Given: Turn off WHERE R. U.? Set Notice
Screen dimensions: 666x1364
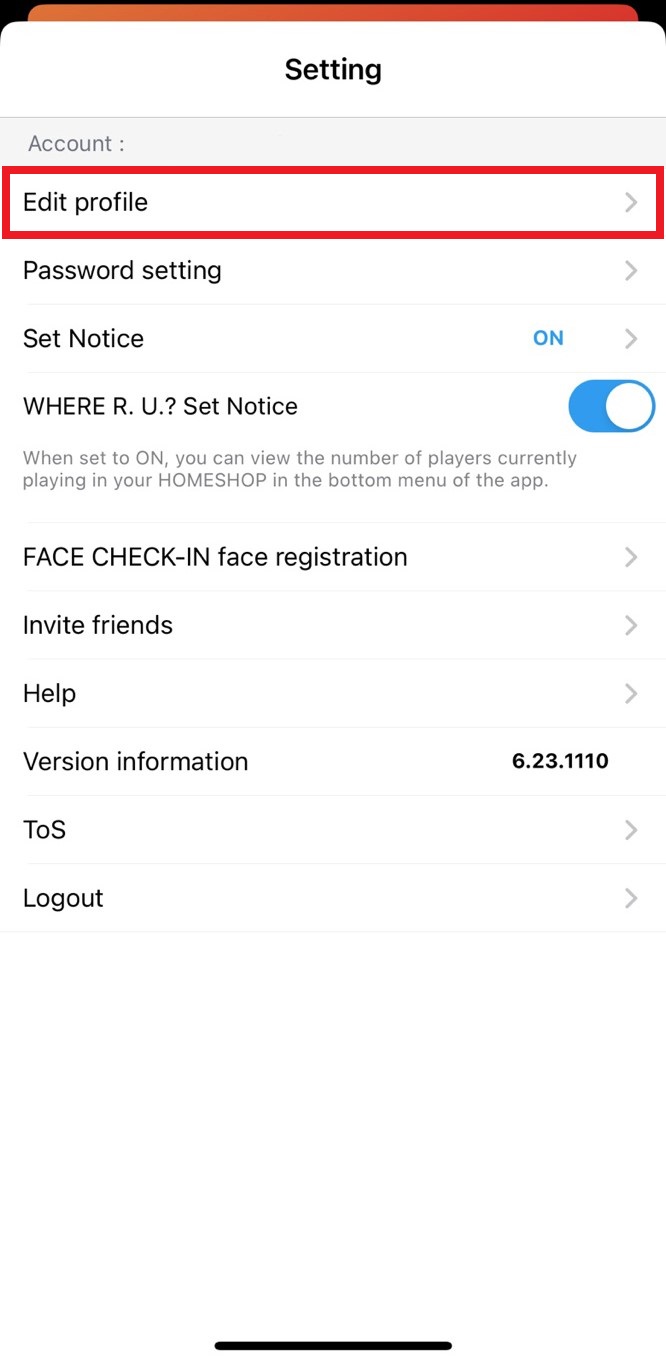Looking at the screenshot, I should tap(611, 406).
